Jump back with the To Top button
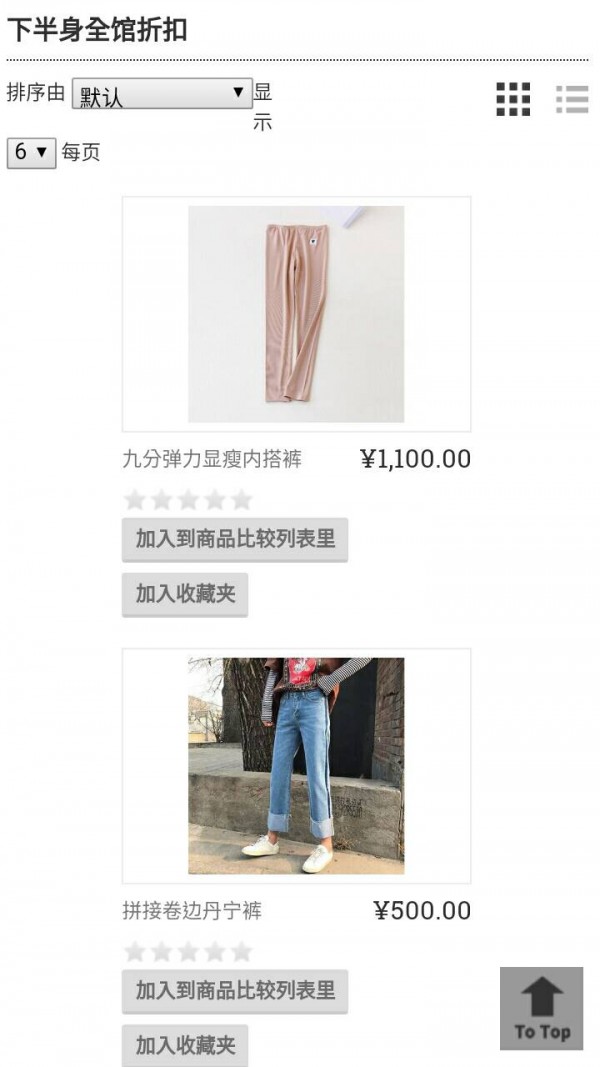 pos(541,1008)
